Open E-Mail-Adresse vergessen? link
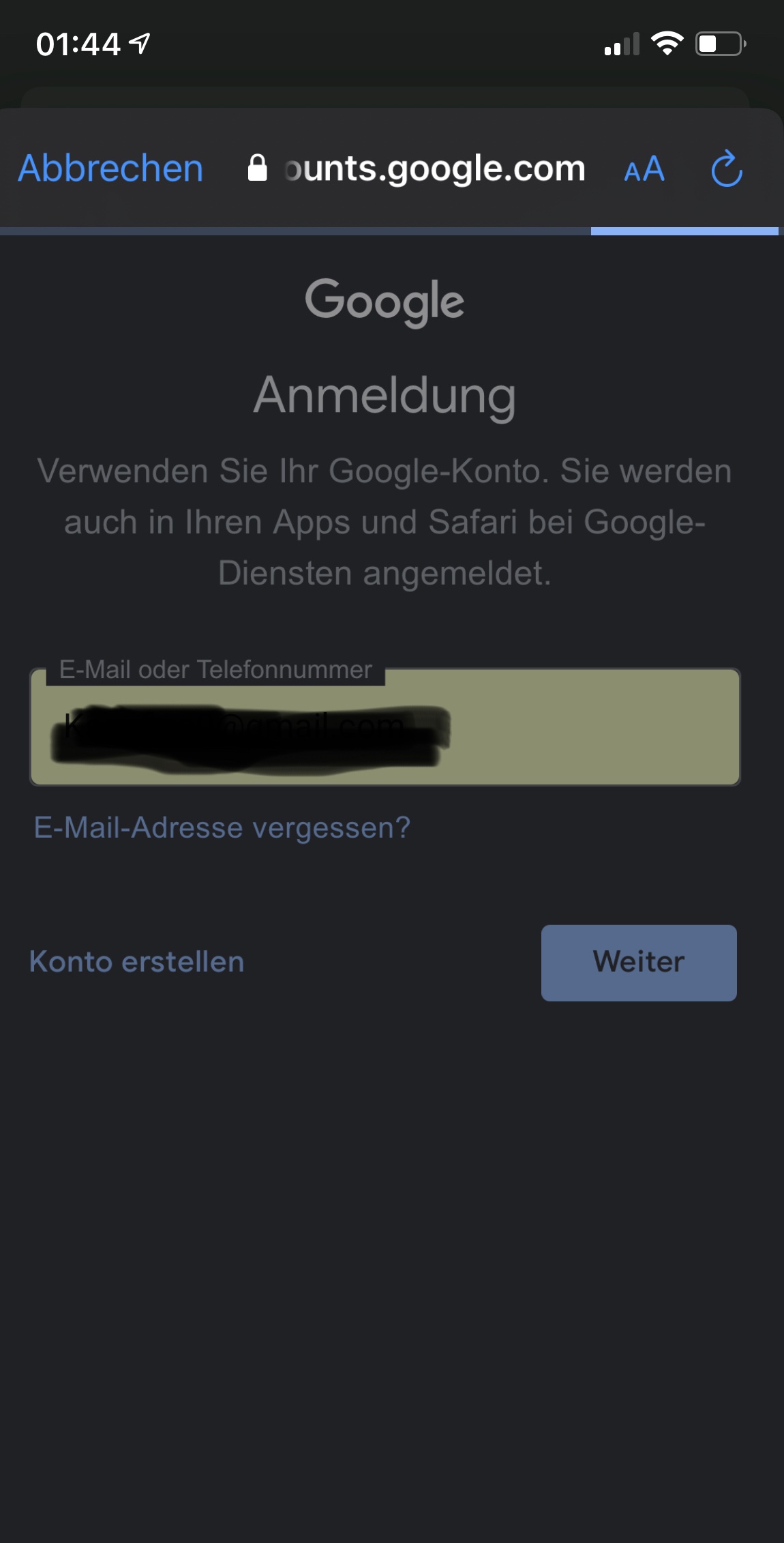 pyautogui.click(x=222, y=827)
